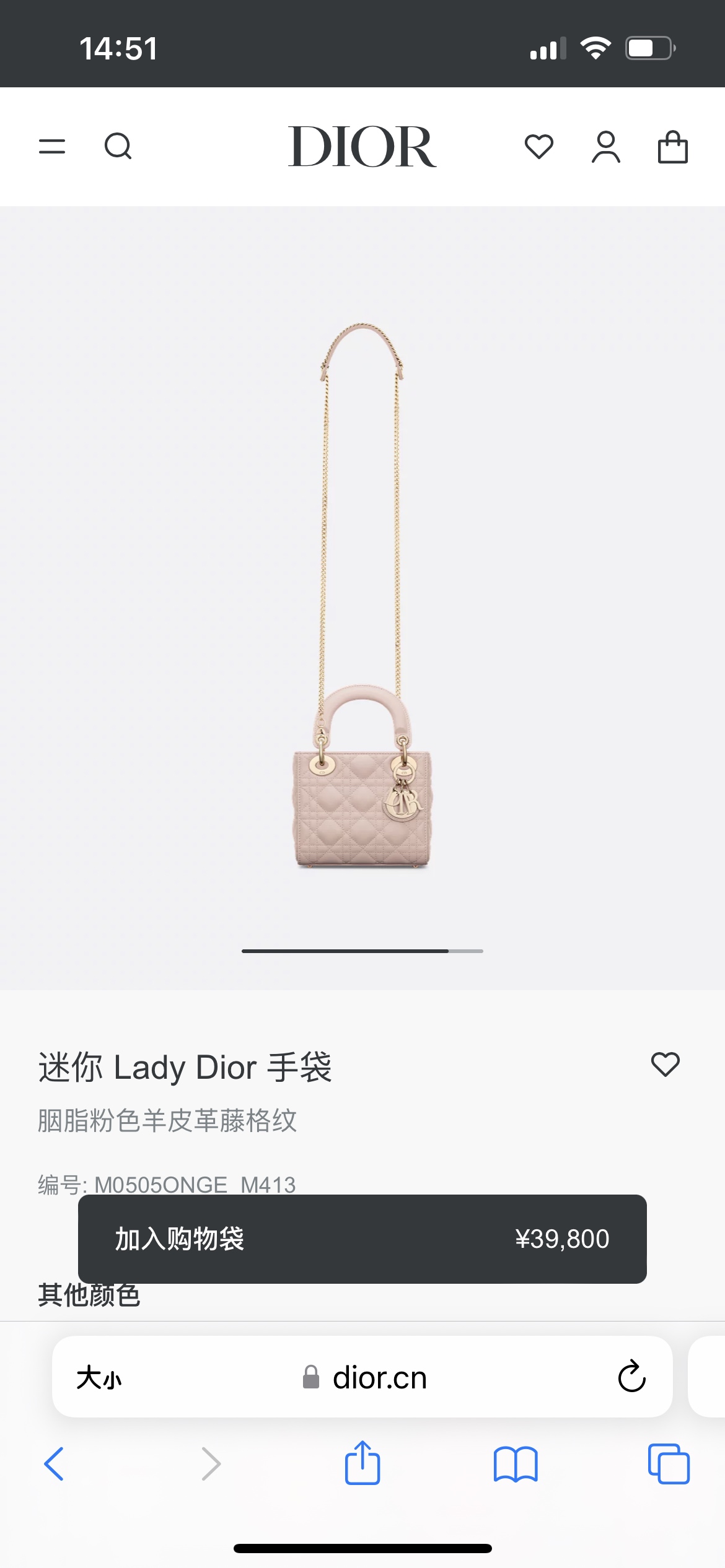Tap the DIOR logo to go home
The width and height of the screenshot is (725, 1568).
point(362,147)
